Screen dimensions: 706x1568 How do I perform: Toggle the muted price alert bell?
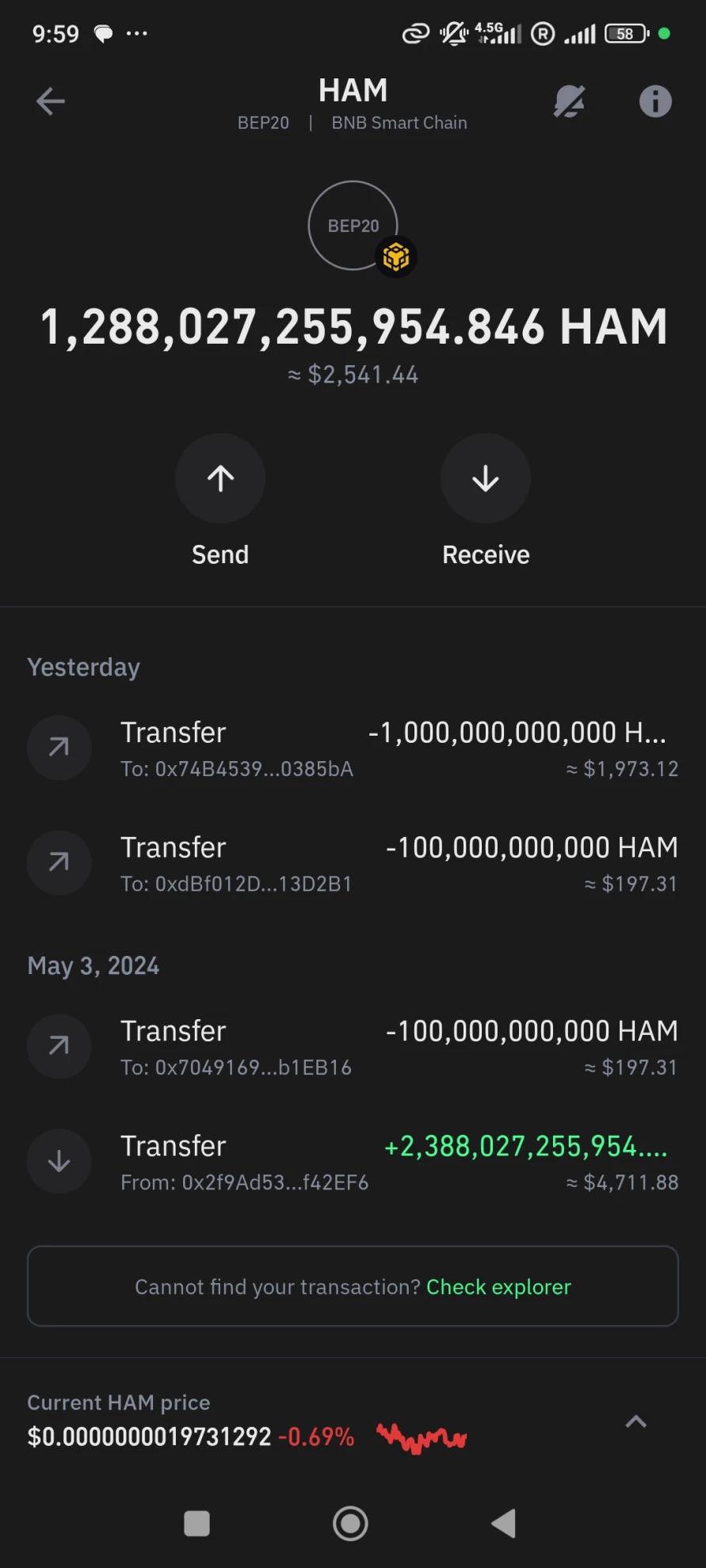tap(569, 101)
